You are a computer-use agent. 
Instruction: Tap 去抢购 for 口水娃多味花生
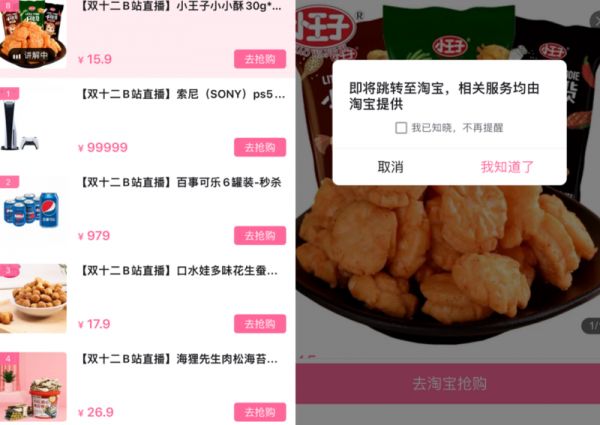(x=260, y=324)
